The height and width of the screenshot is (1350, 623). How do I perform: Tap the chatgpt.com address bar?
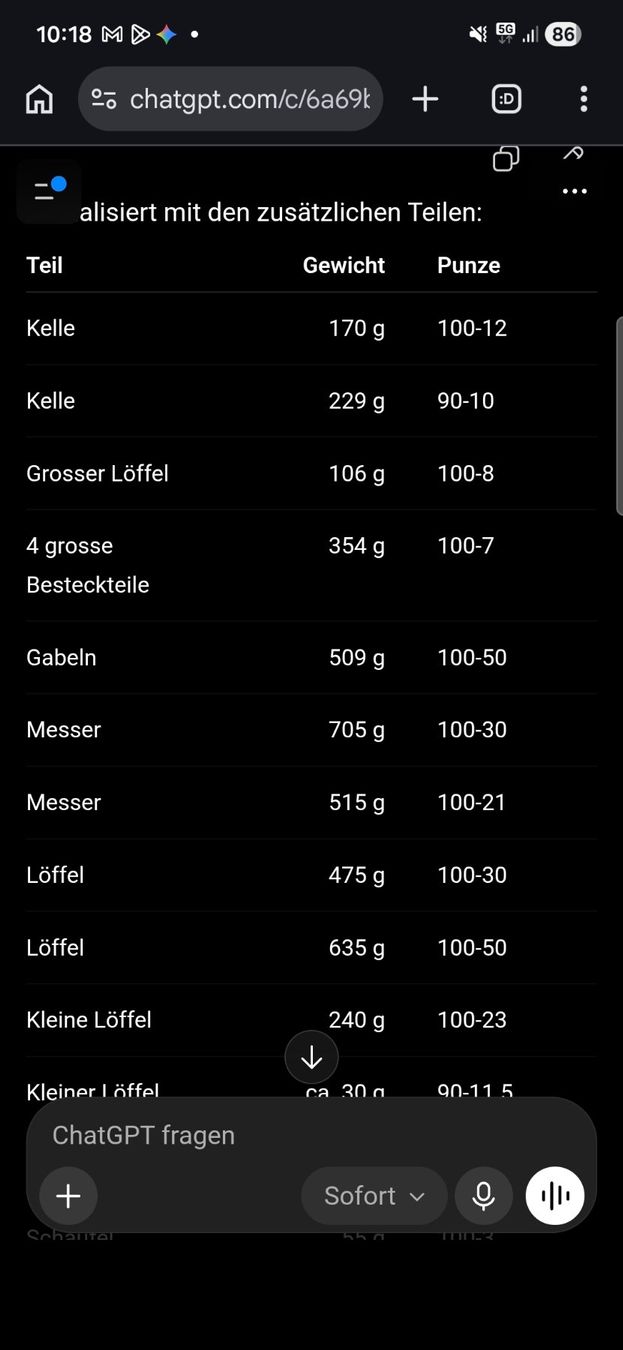(230, 99)
